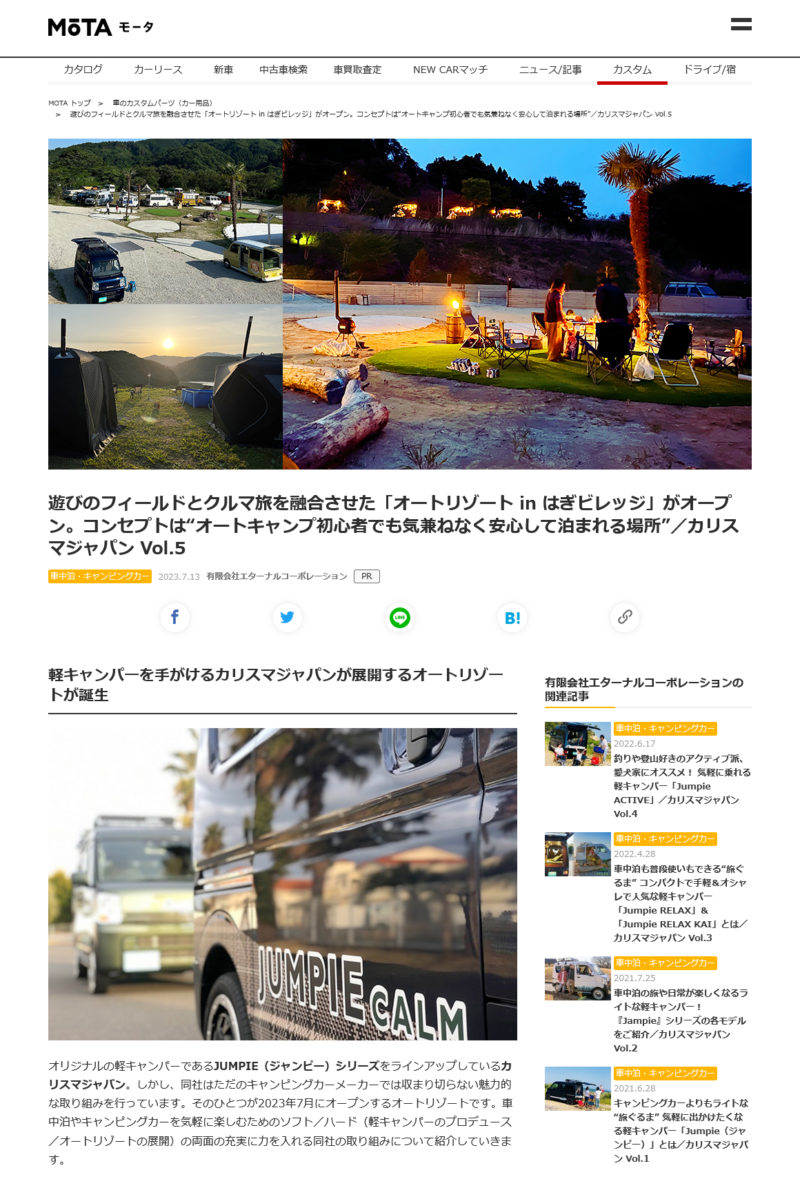Open related article カリスマジャパン Vol.1
Screen dimensions: 800x1179
[680, 1130]
